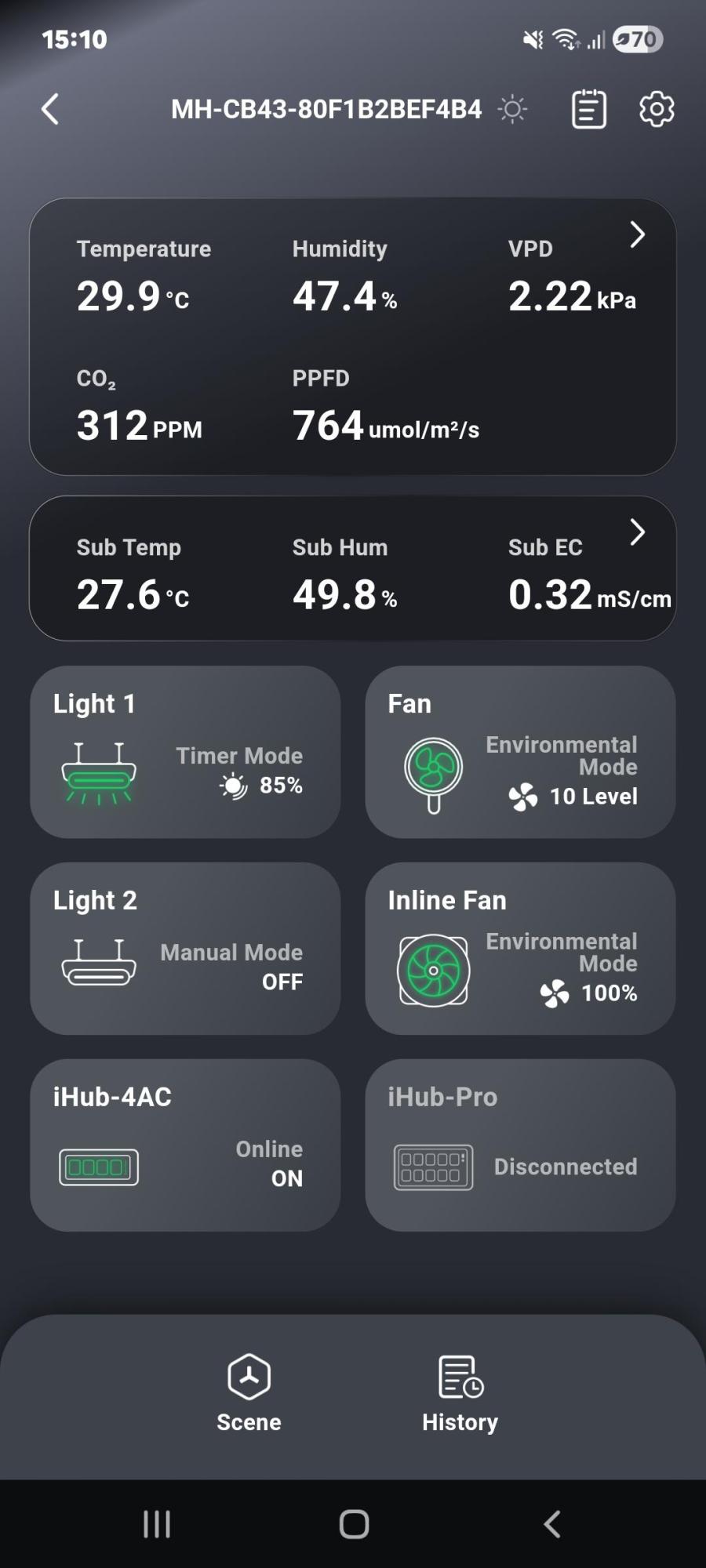Open the Inline Fan card

point(520,949)
